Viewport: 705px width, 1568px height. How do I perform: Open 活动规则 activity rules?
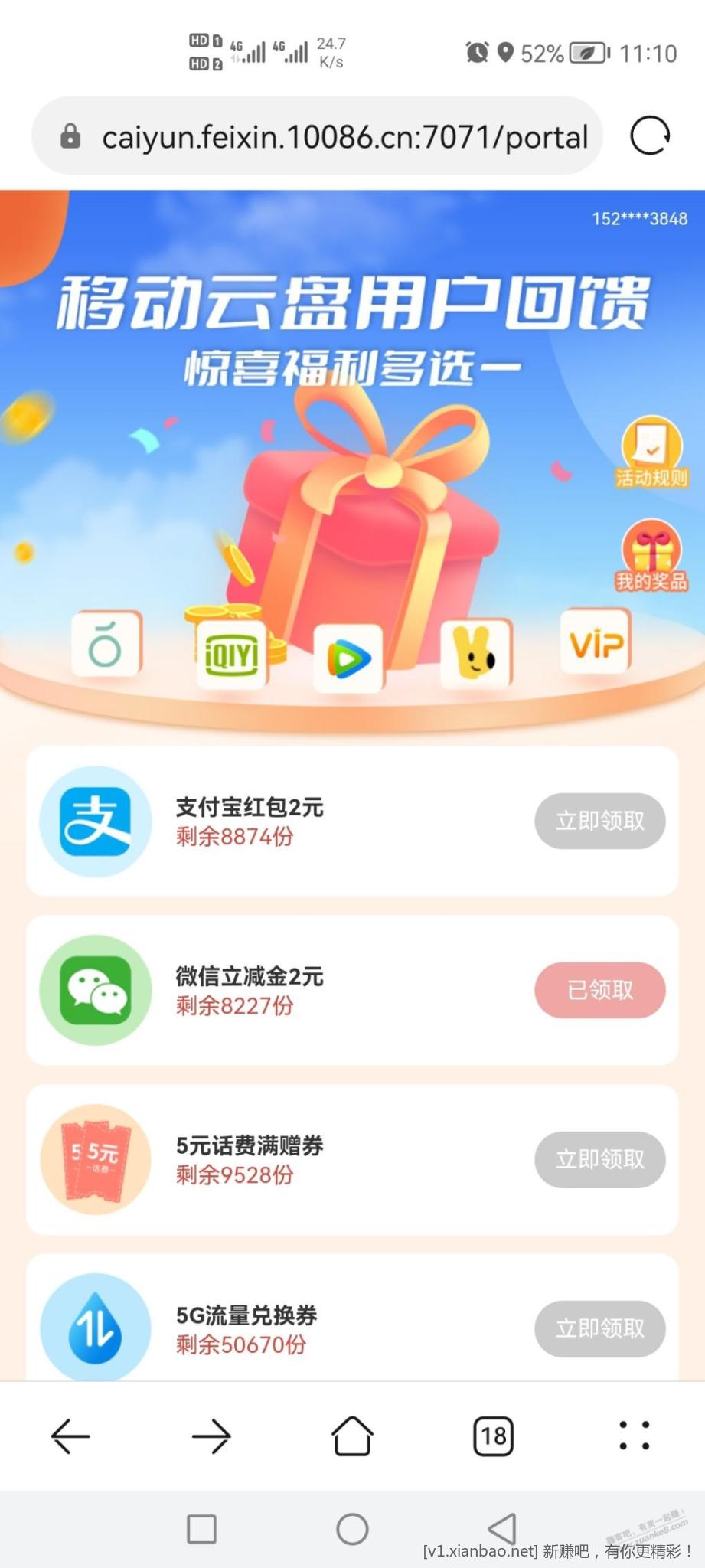click(x=651, y=453)
